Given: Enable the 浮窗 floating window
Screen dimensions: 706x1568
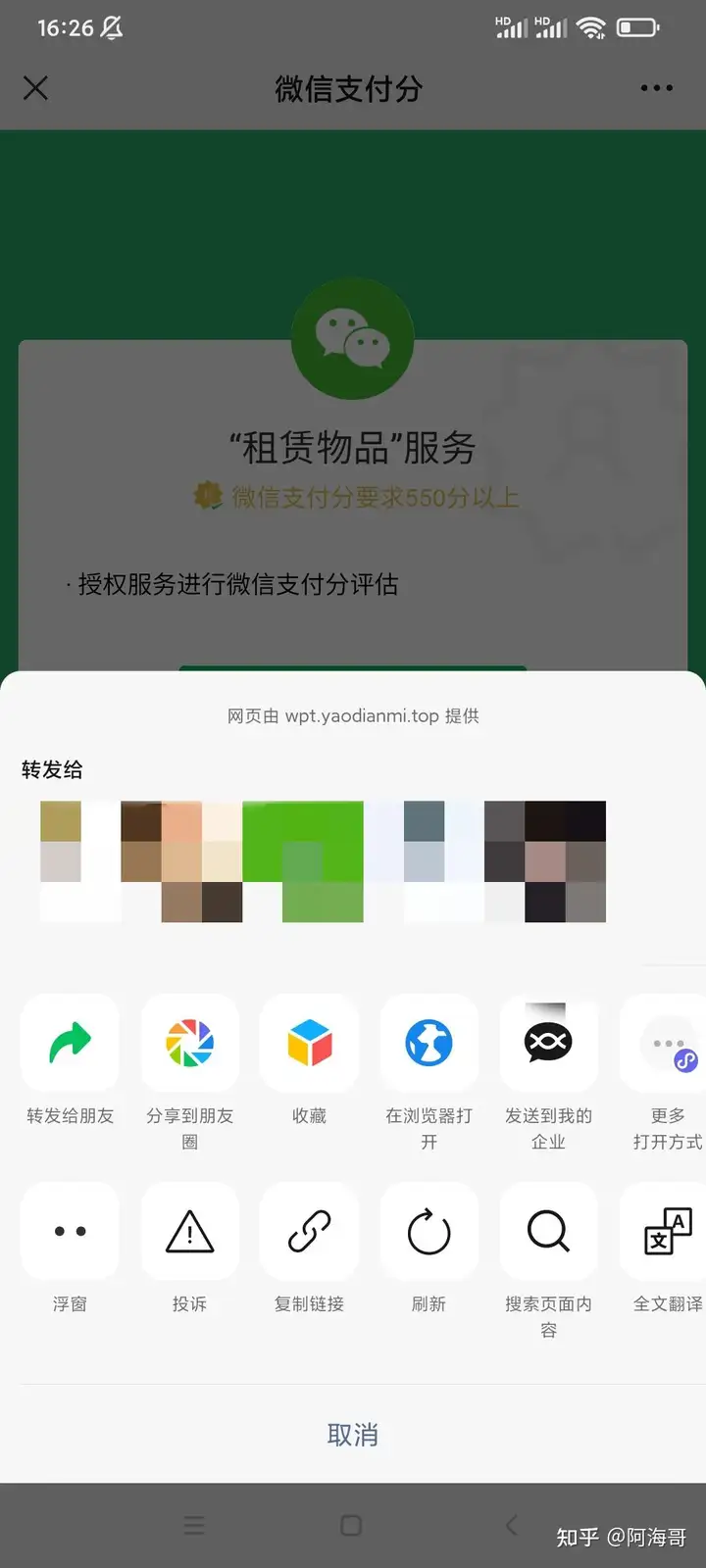Looking at the screenshot, I should pyautogui.click(x=70, y=1232).
